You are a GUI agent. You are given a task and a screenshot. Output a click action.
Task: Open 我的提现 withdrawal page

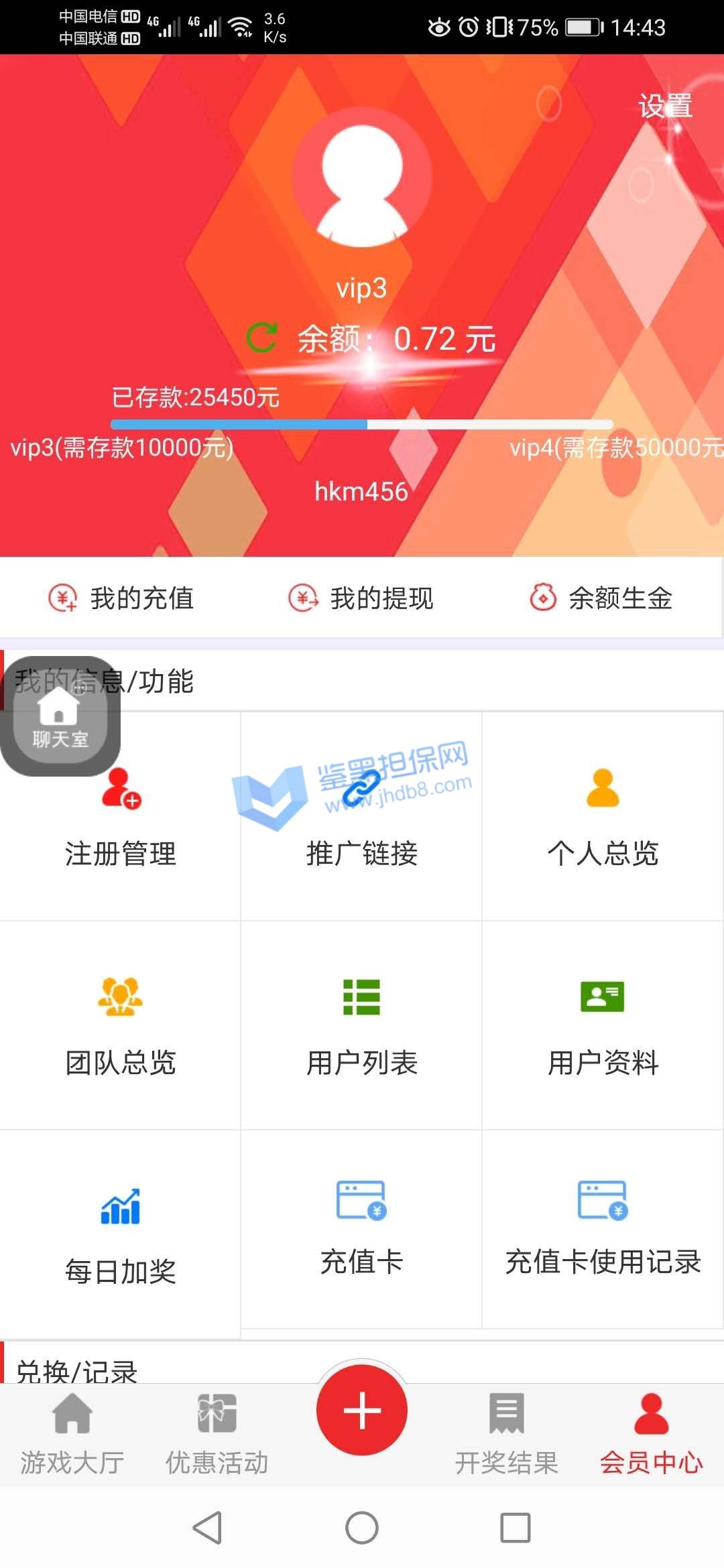(361, 598)
